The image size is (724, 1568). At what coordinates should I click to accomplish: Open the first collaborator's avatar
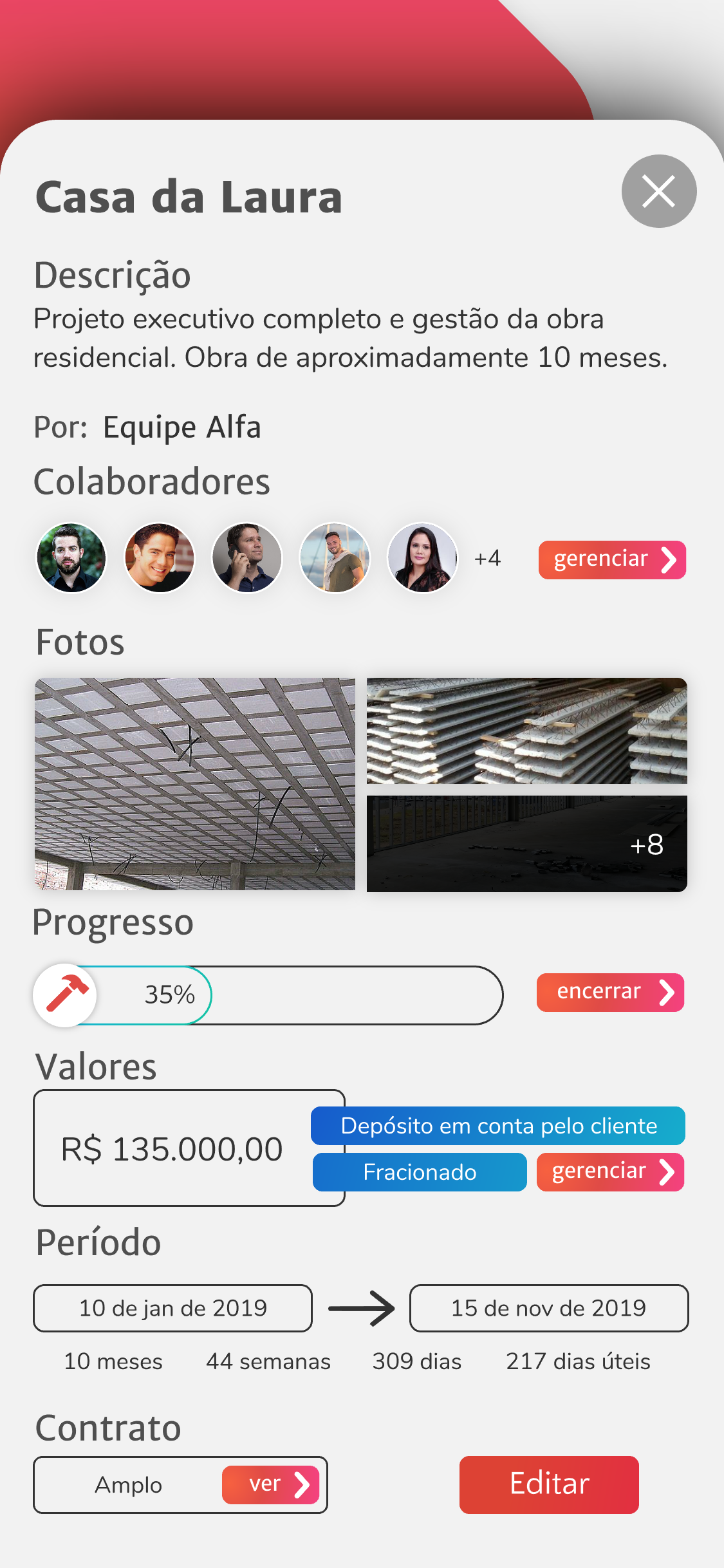[x=71, y=557]
